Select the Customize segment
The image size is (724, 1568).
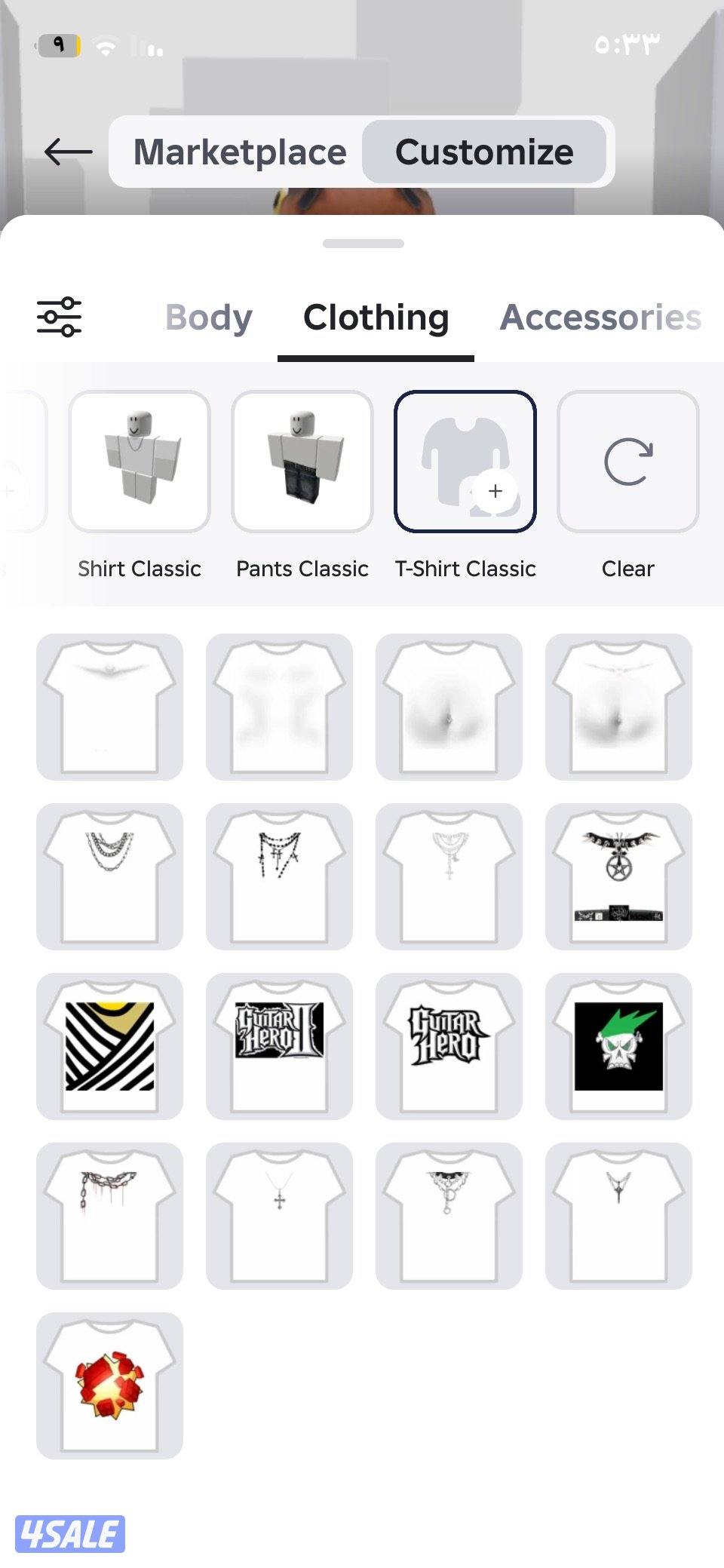coord(484,152)
